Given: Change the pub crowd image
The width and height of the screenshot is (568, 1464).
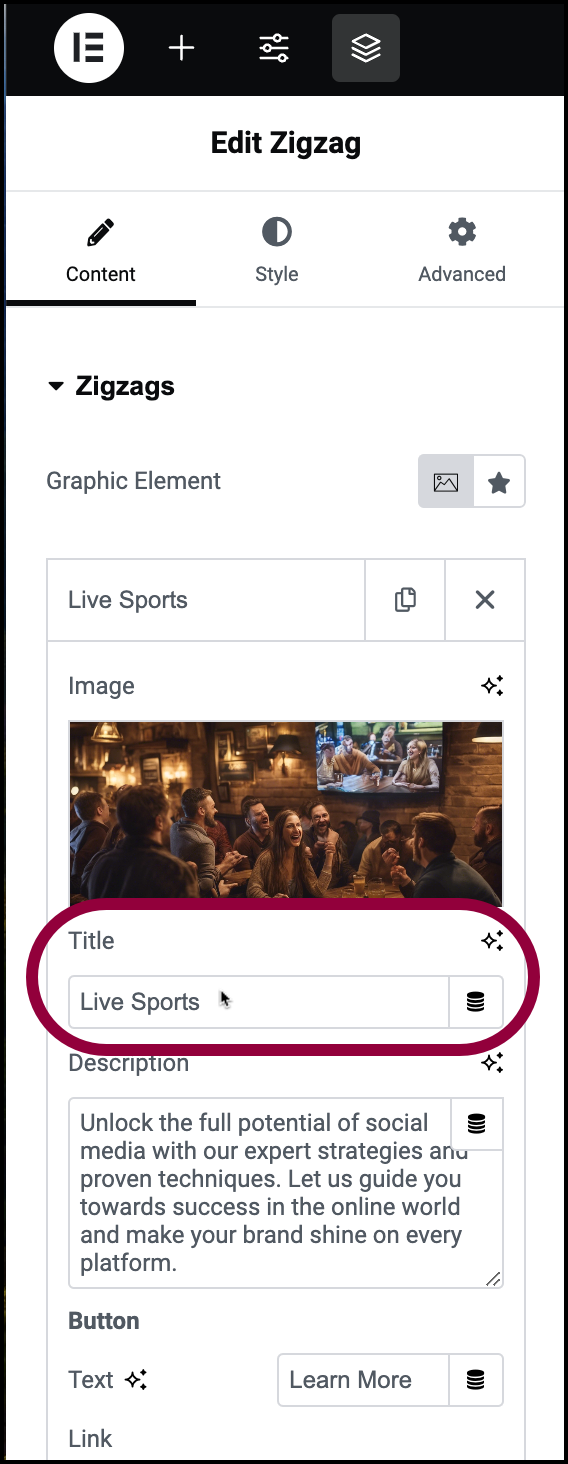Looking at the screenshot, I should [286, 812].
